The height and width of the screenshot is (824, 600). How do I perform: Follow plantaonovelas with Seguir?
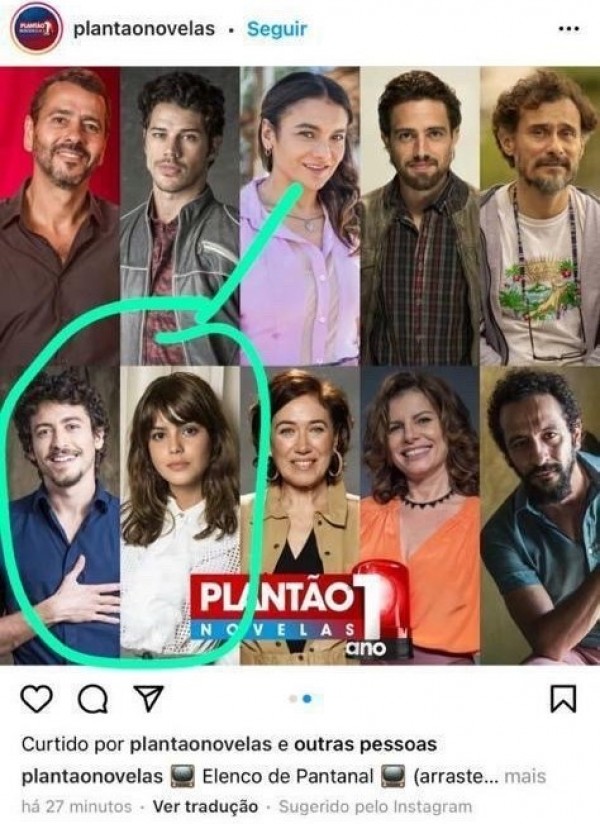277,29
